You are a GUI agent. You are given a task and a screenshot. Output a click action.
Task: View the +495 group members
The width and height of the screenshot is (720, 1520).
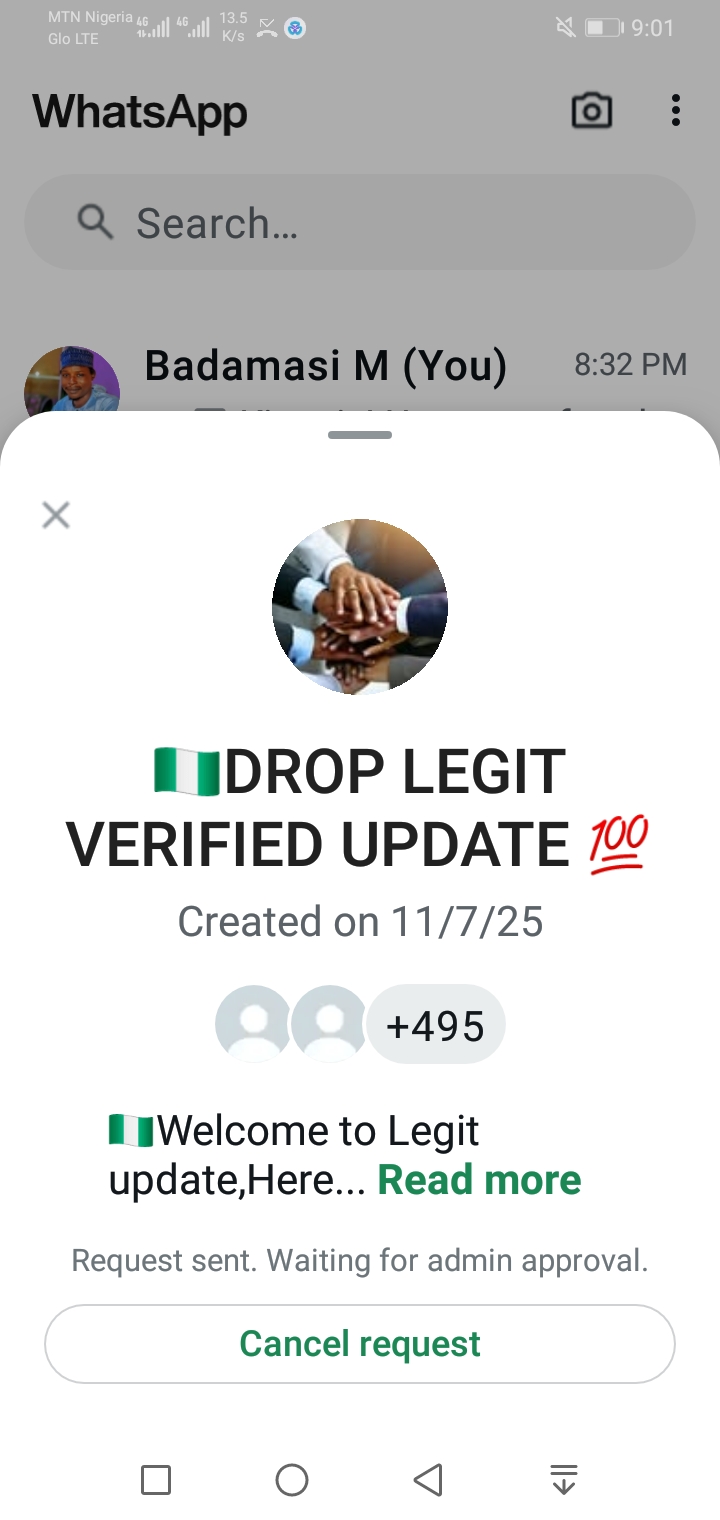(435, 1026)
